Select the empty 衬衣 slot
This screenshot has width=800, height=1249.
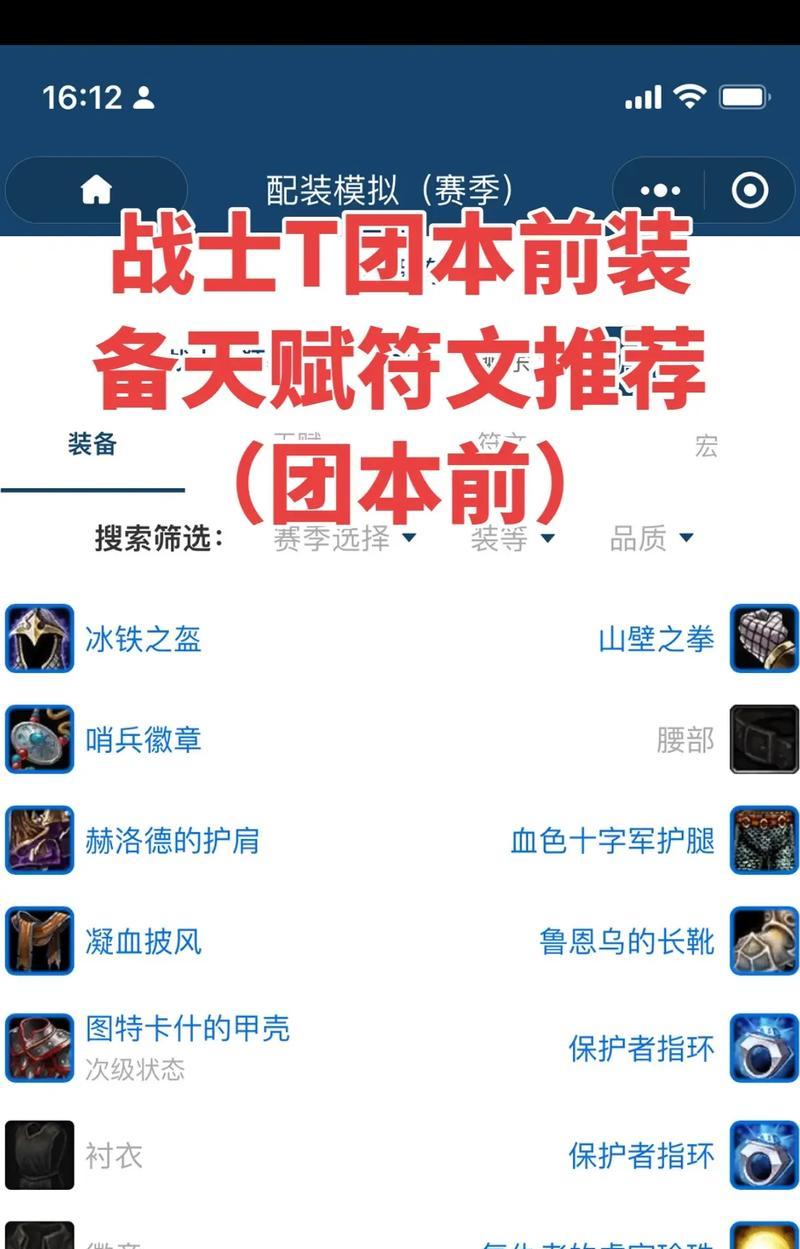pyautogui.click(x=113, y=1156)
